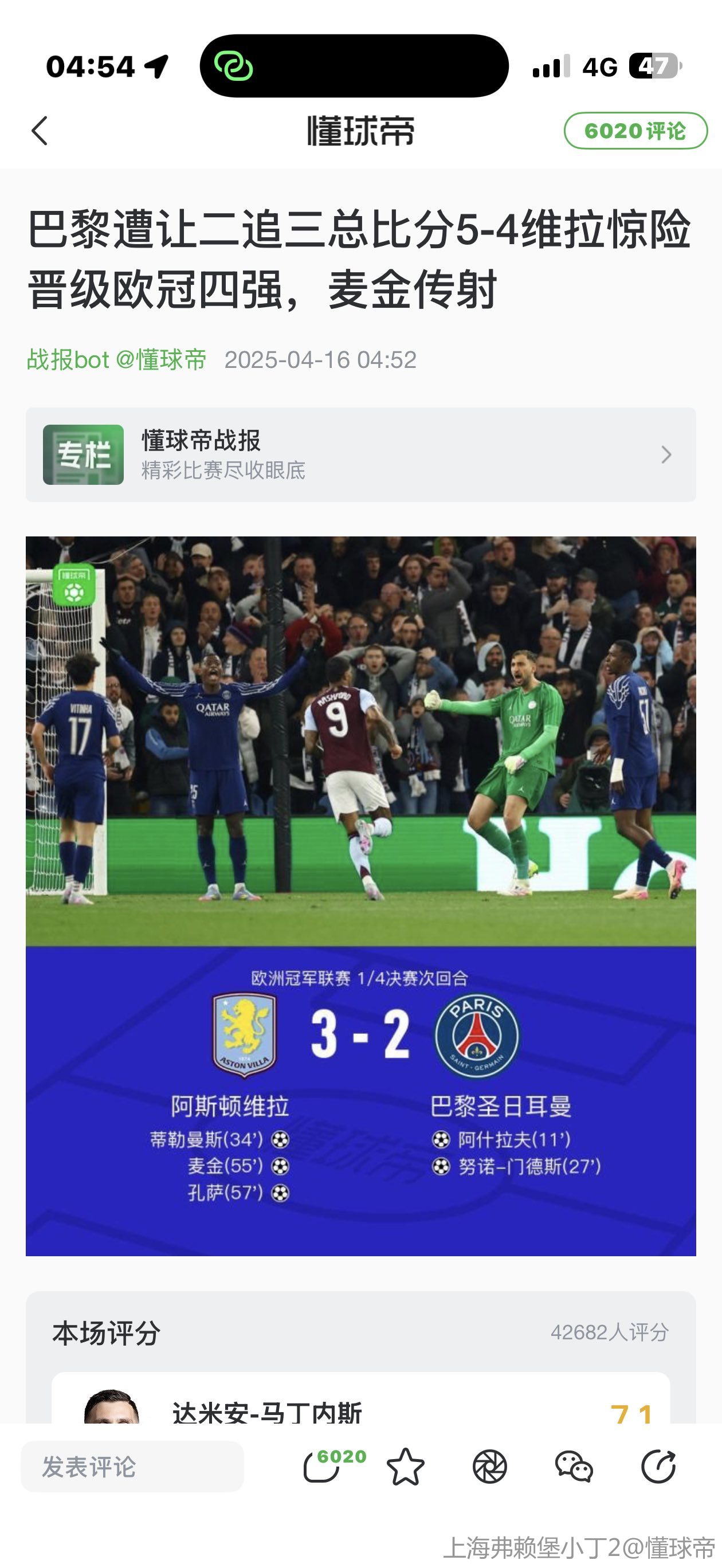Bookmark this article with the star
The width and height of the screenshot is (722, 1568).
click(406, 1467)
